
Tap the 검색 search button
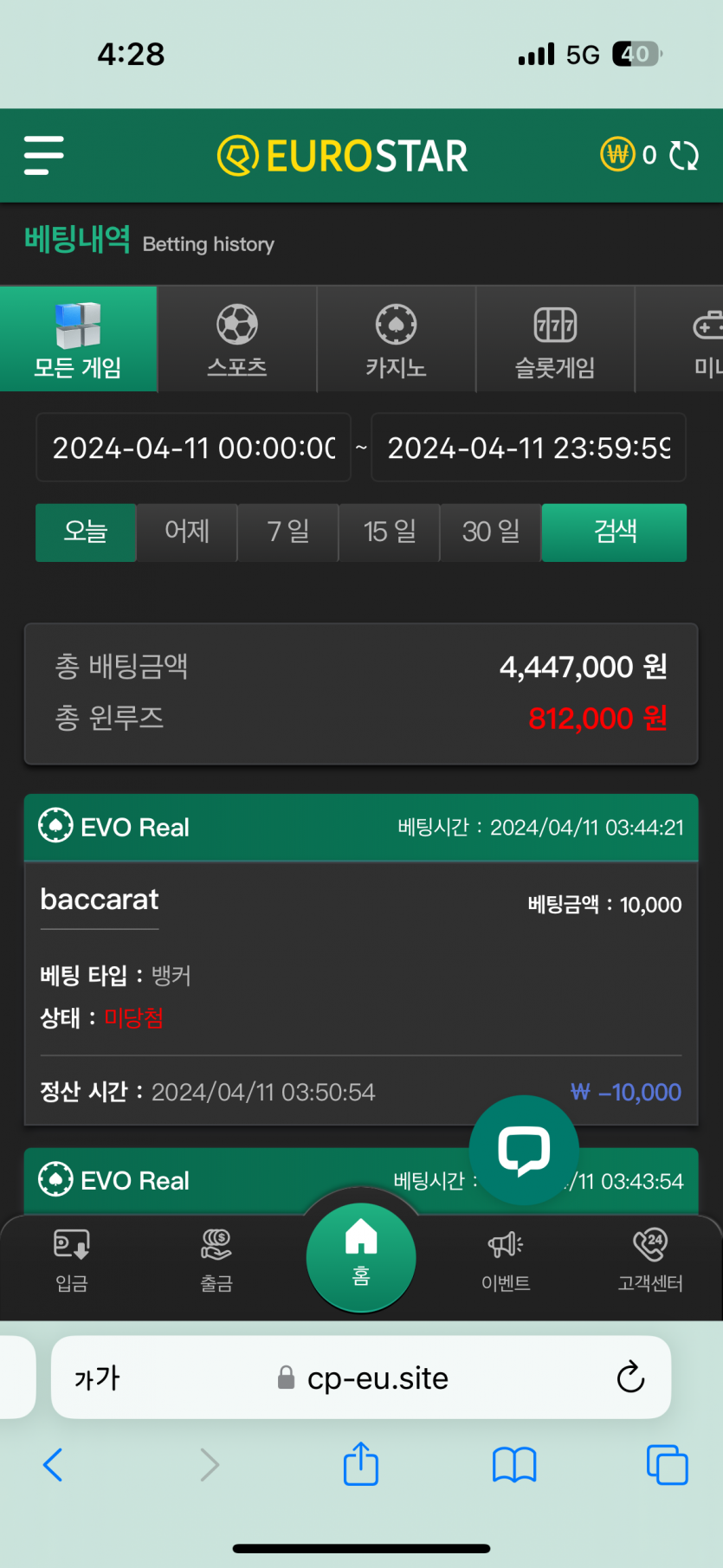(615, 532)
